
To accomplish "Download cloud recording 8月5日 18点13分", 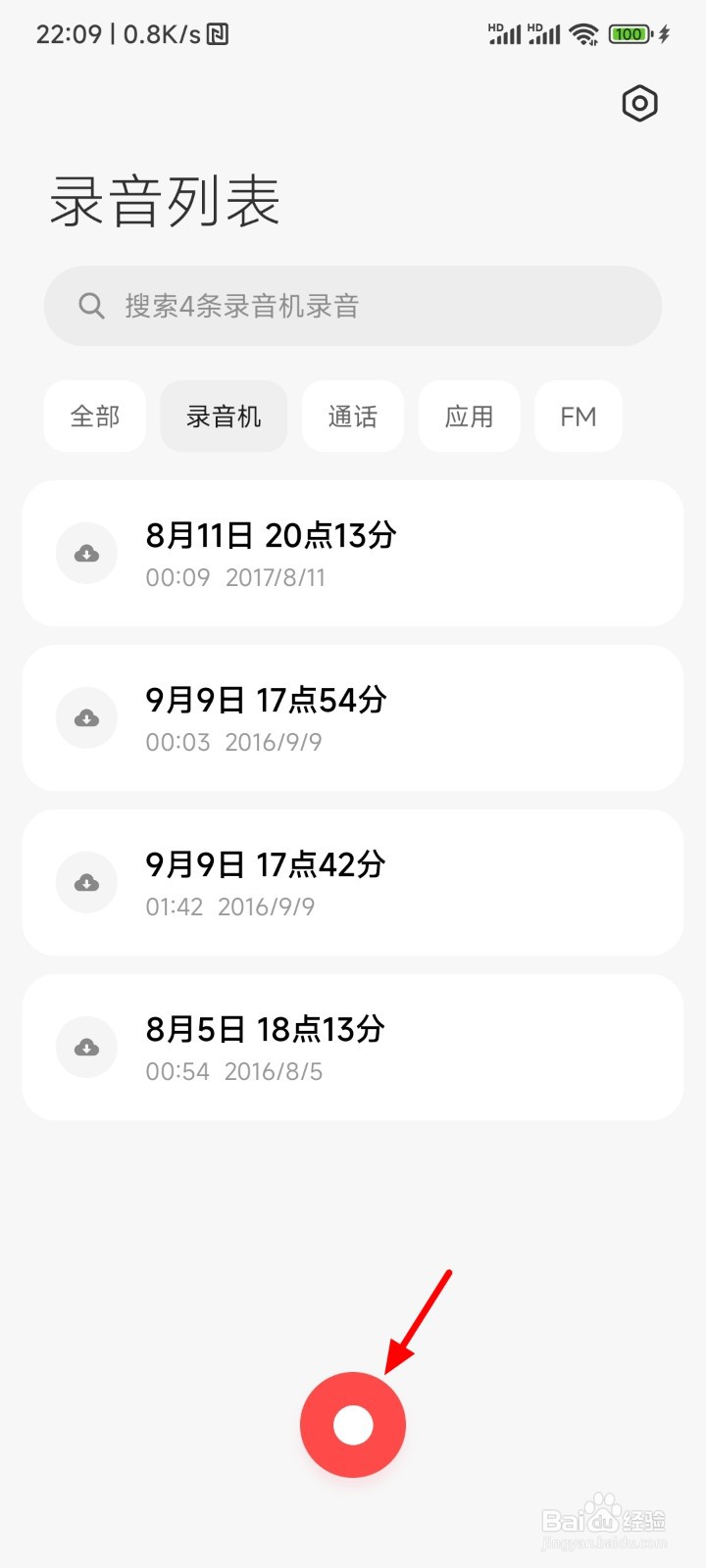I will (x=87, y=1048).
